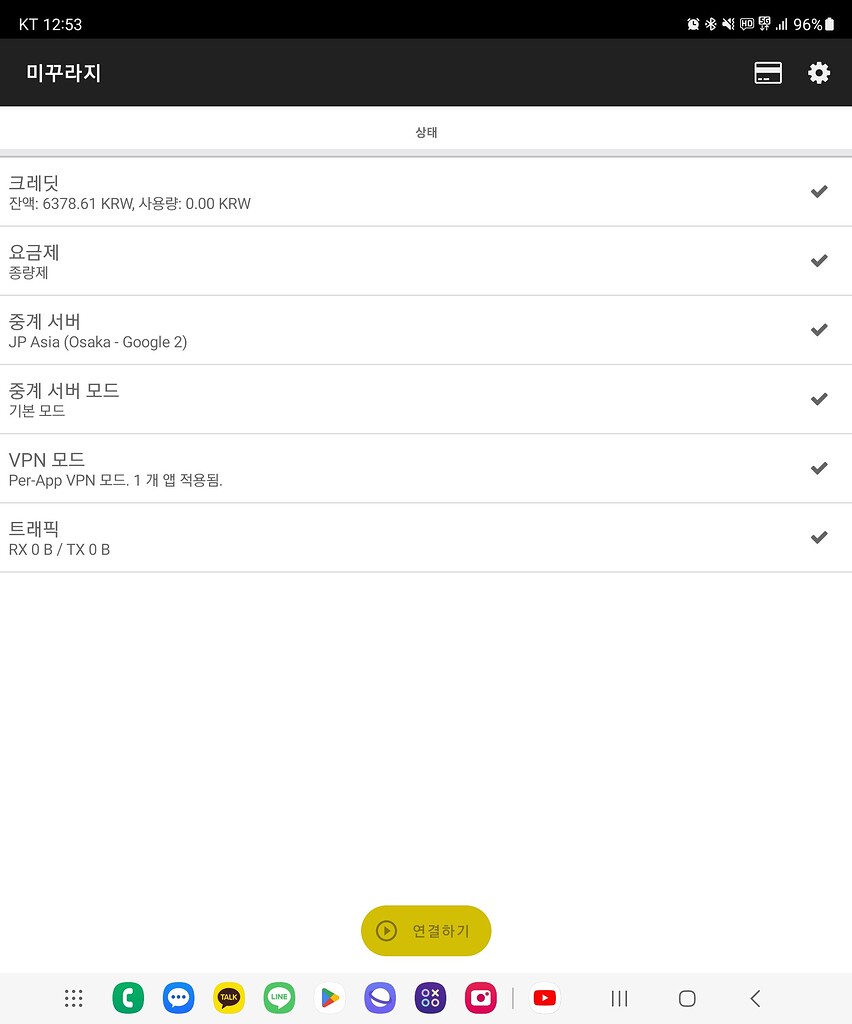
Task: Launch KakaoTalk from the navigation bar
Action: pos(228,997)
